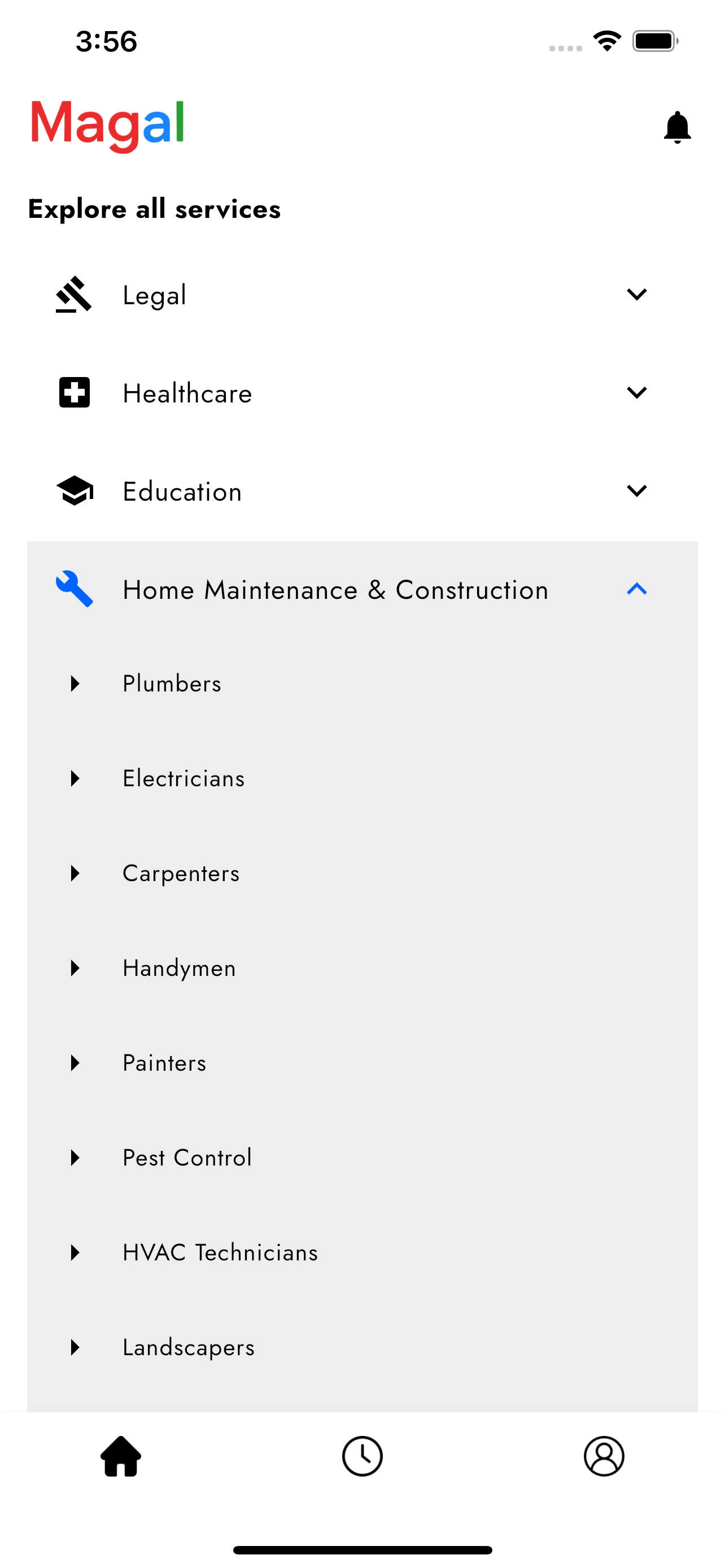Choose Landscapers service
This screenshot has width=725, height=1568.
362,1348
